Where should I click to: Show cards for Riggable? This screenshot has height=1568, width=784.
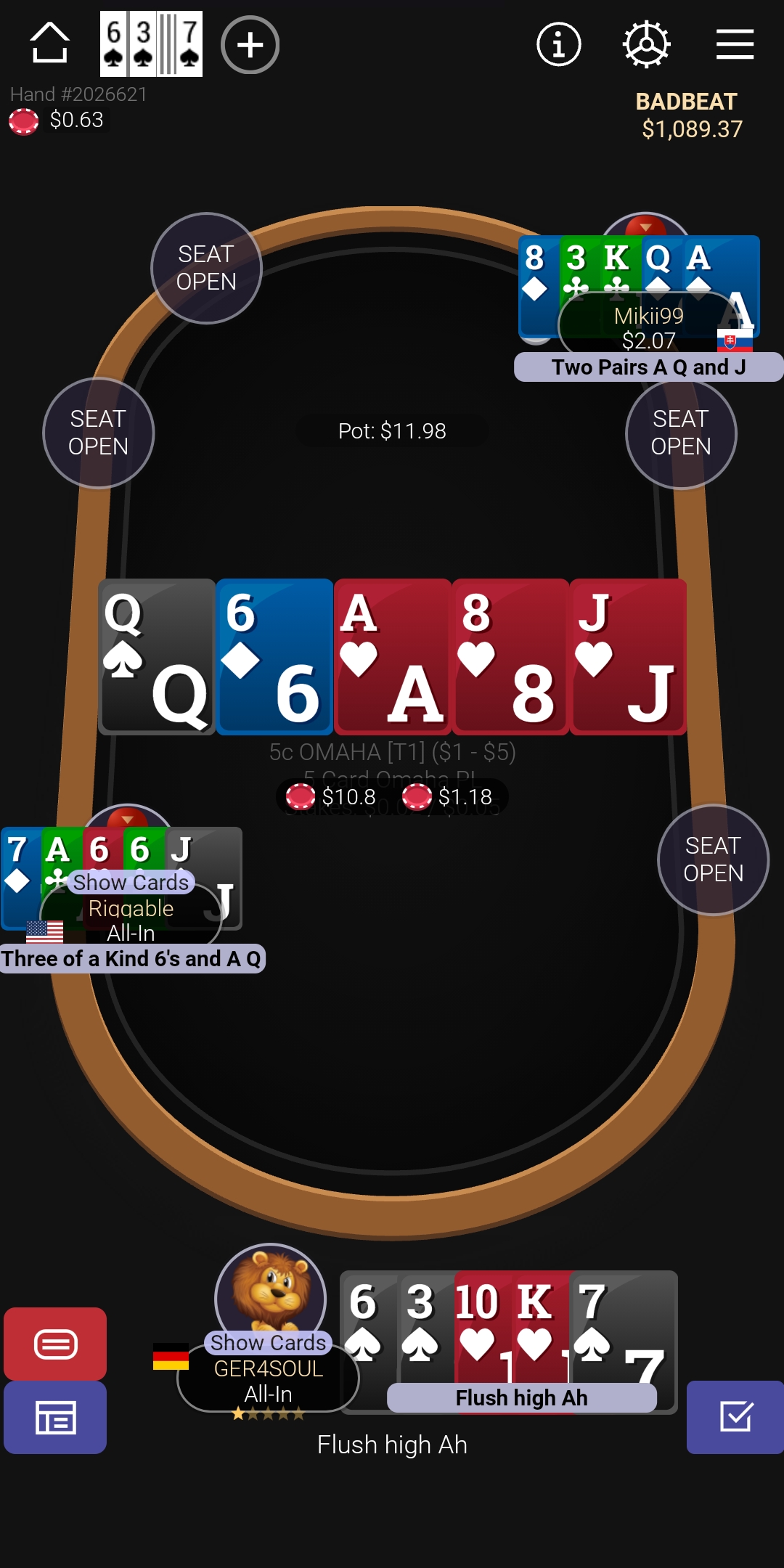click(131, 882)
